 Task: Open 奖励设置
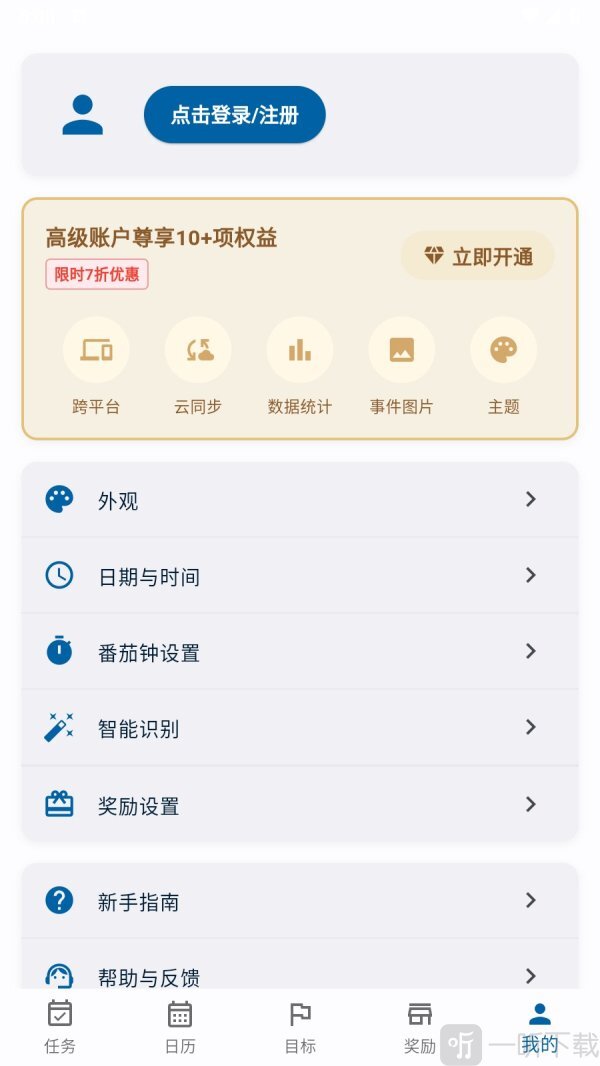[300, 805]
